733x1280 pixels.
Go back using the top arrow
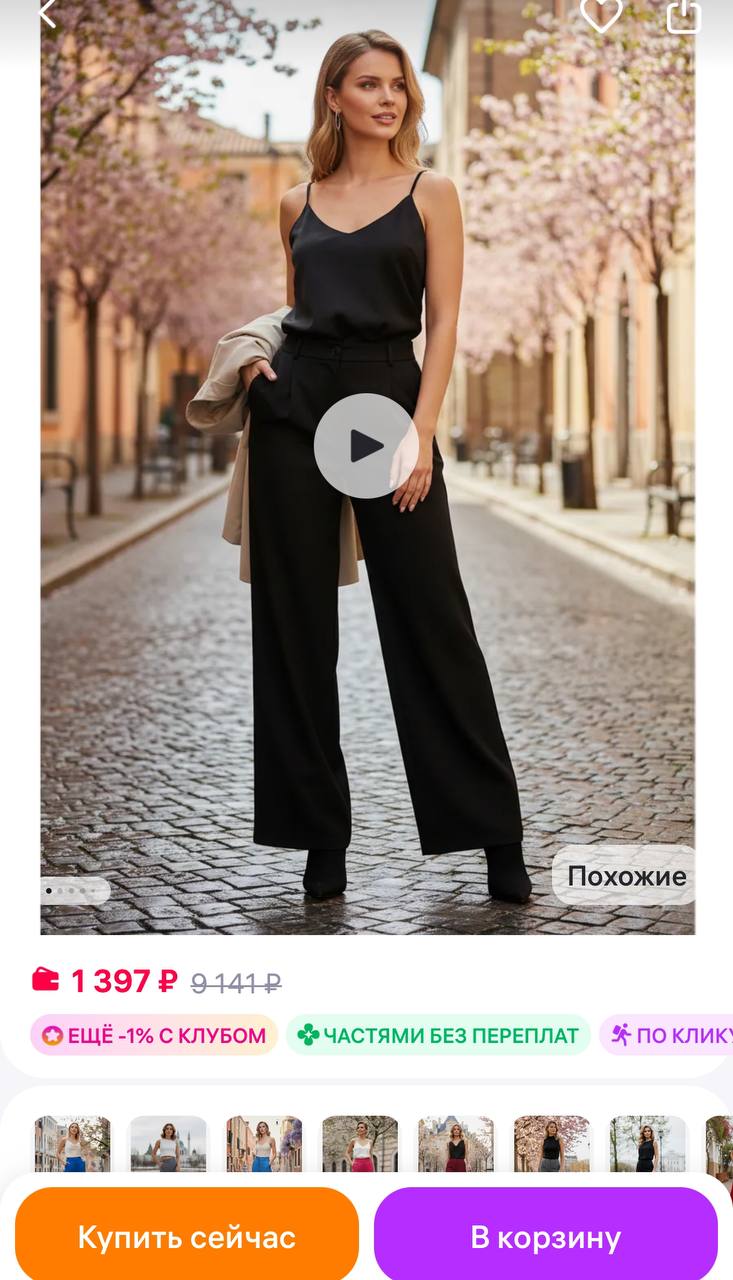pyautogui.click(x=47, y=13)
